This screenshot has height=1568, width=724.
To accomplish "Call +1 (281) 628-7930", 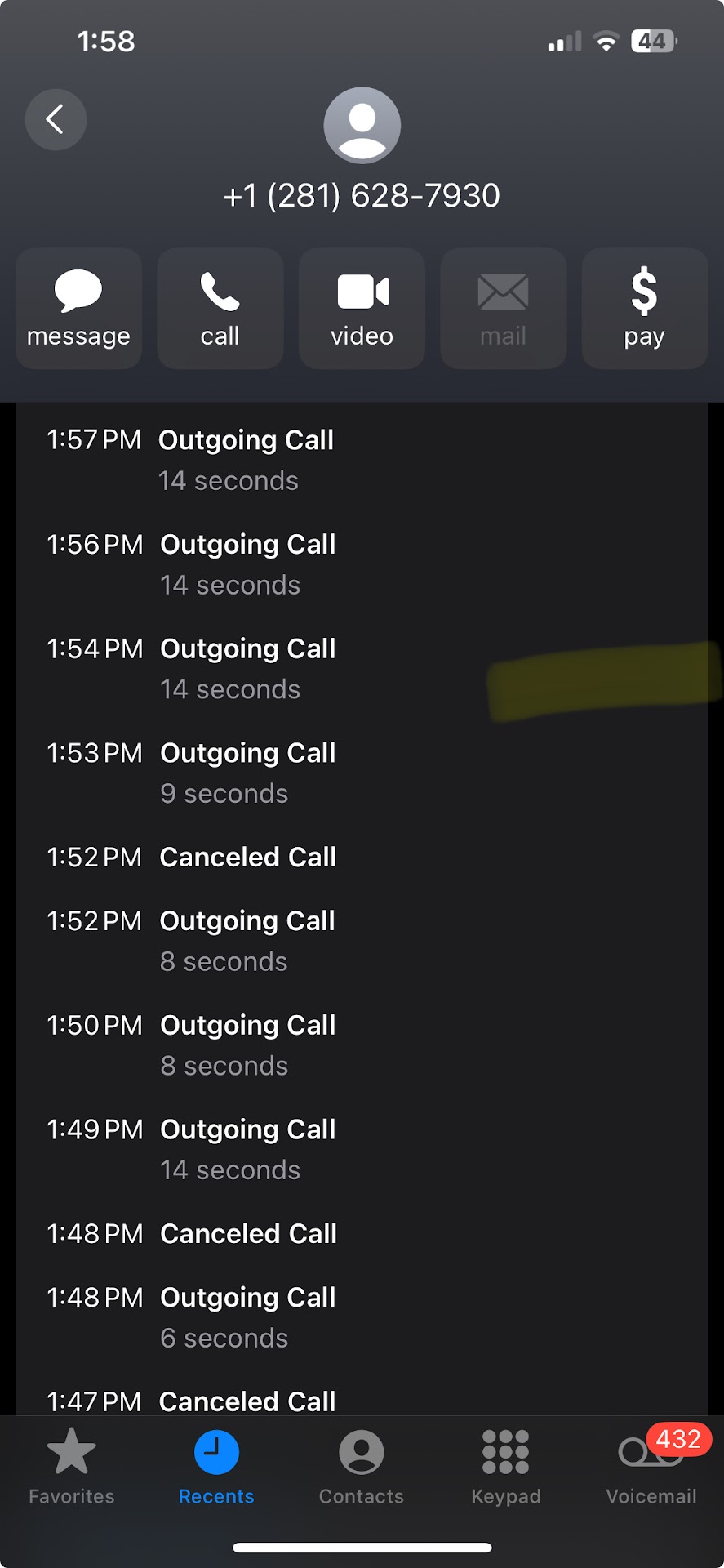I will tap(220, 309).
